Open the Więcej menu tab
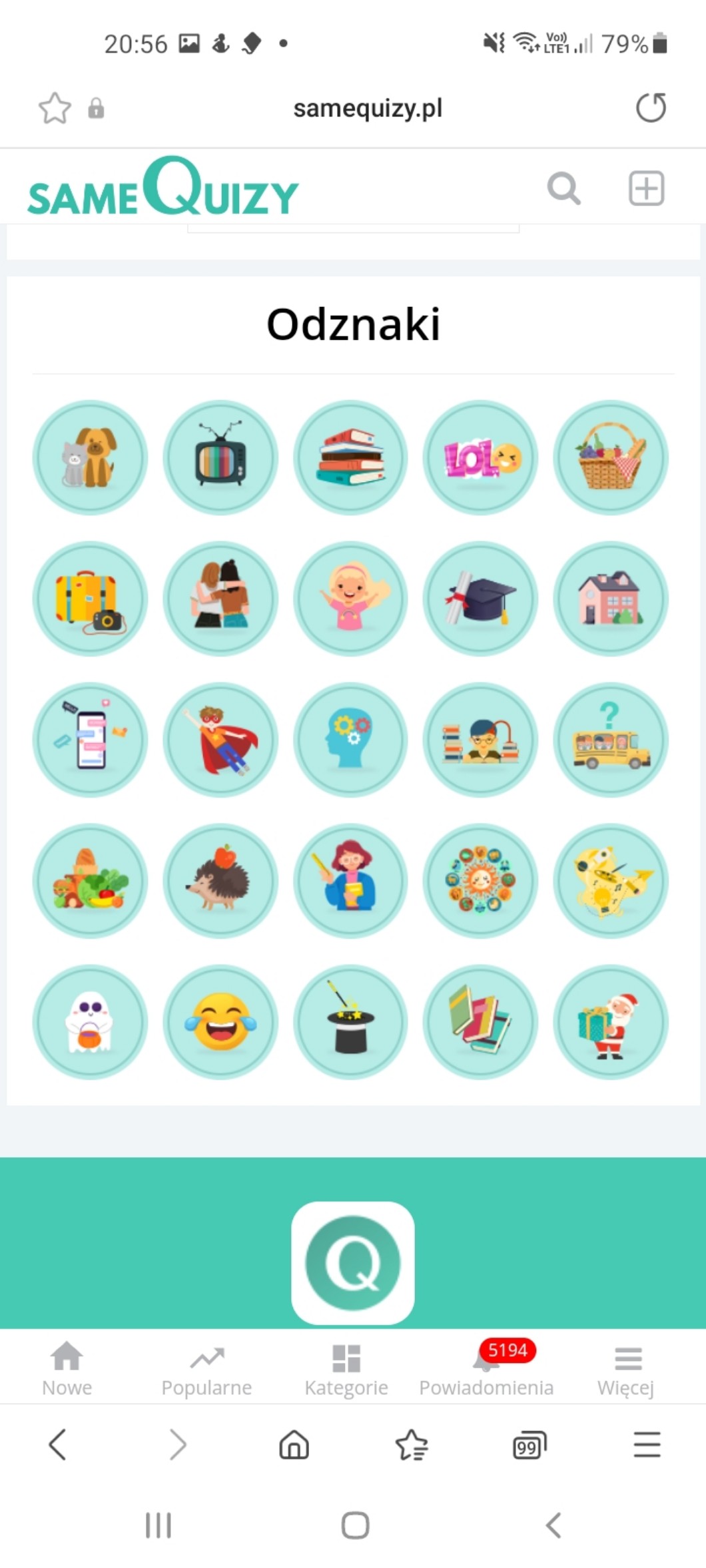Screen dimensions: 706x1568 click(x=626, y=1370)
